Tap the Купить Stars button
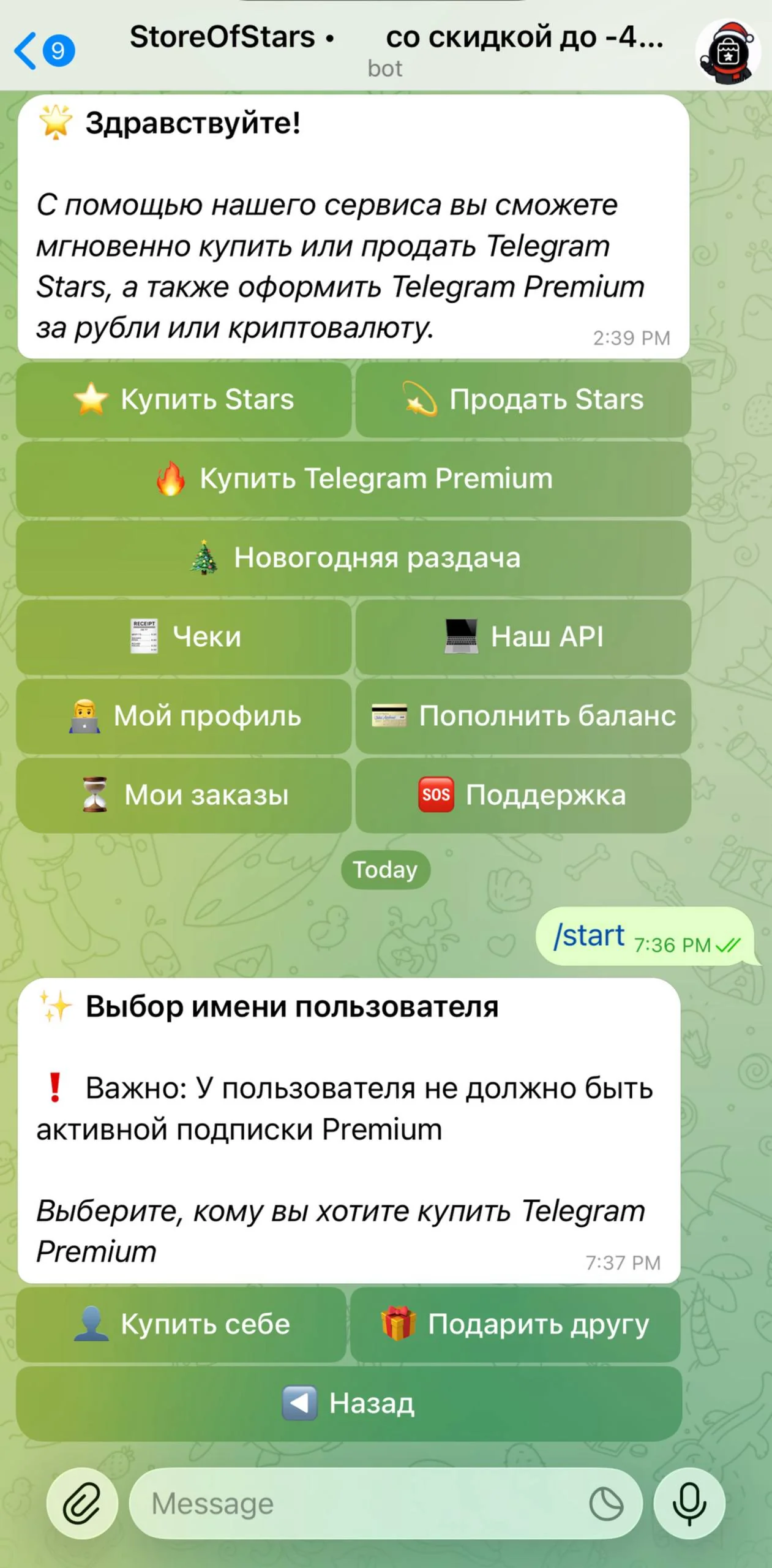Image resolution: width=772 pixels, height=1568 pixels. click(x=184, y=399)
